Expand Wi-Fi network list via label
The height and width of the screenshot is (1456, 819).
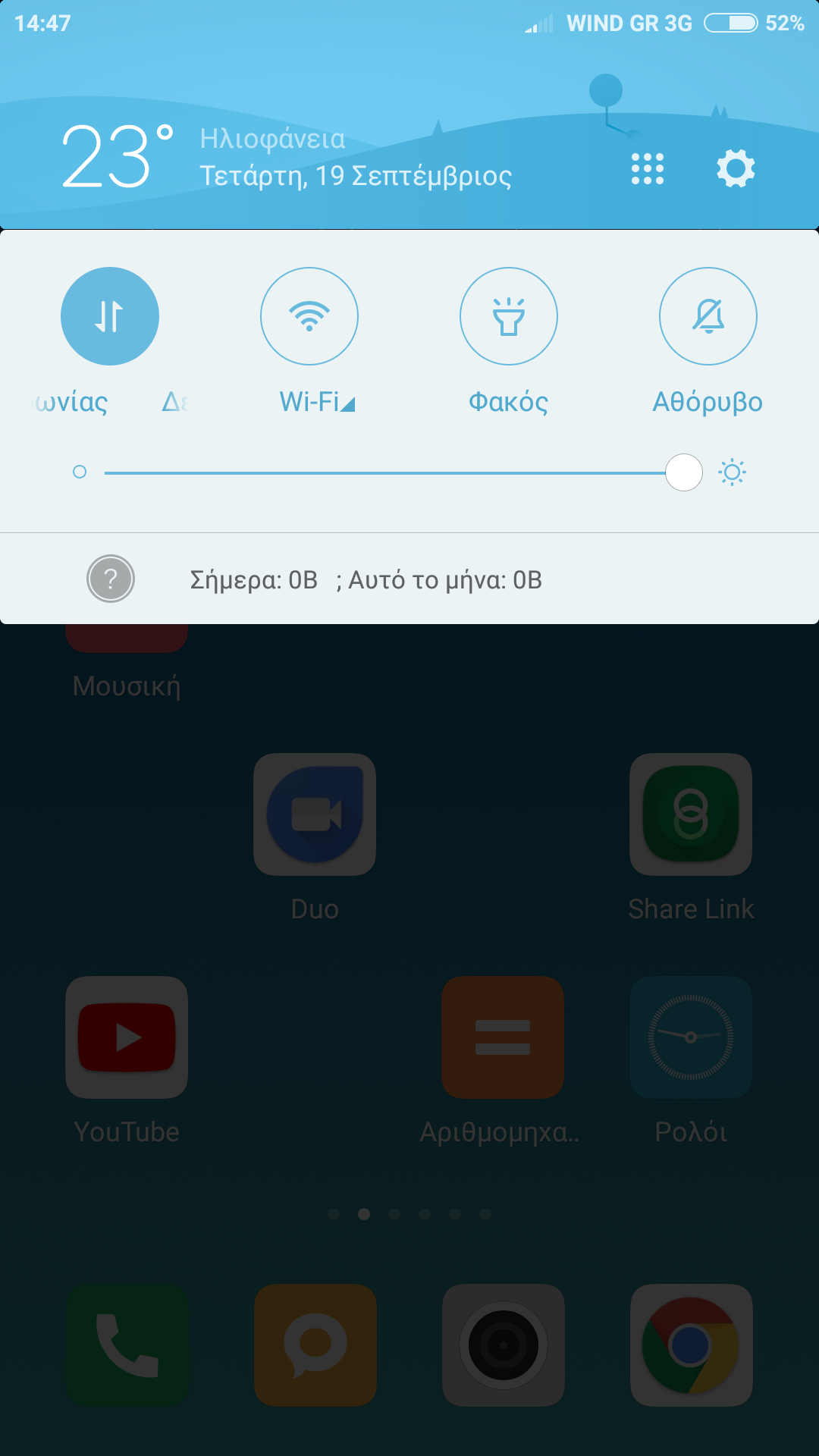click(317, 402)
